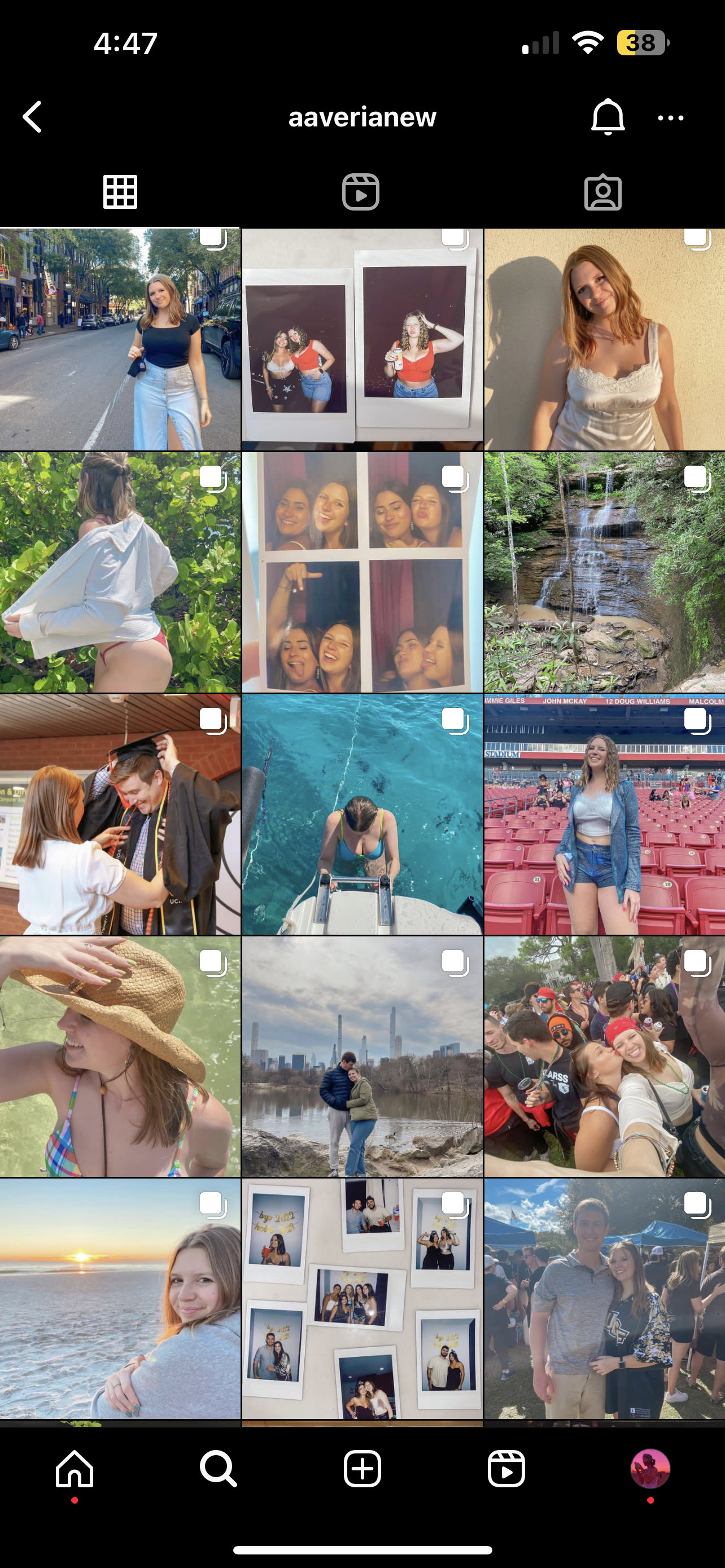The image size is (725, 1568).
Task: Open the waterfall photo post
Action: 604,572
